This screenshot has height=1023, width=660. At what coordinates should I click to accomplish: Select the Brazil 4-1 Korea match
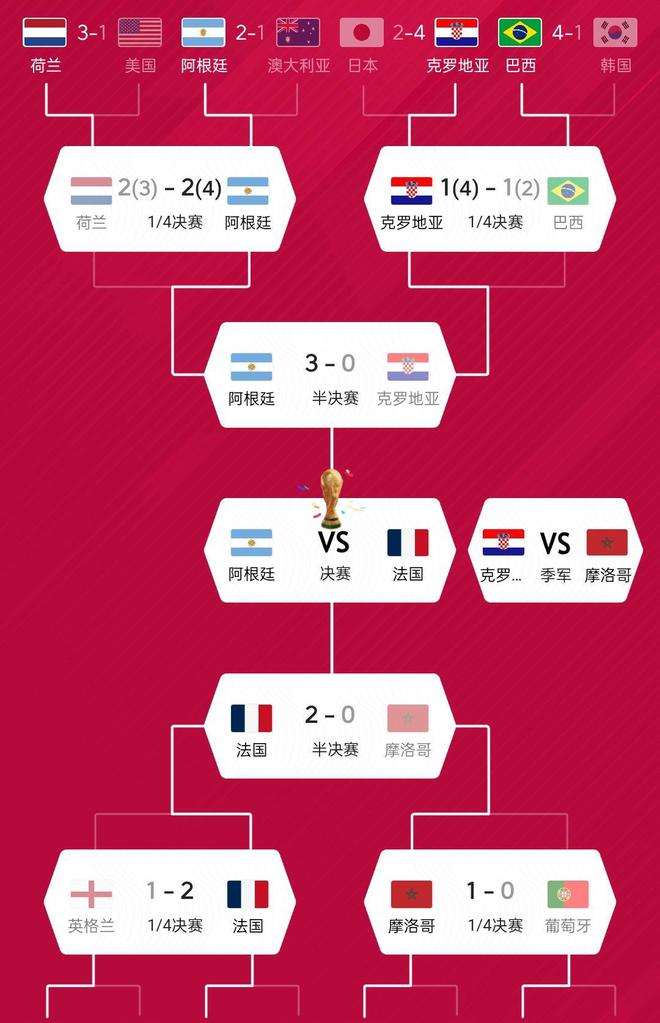(x=567, y=45)
